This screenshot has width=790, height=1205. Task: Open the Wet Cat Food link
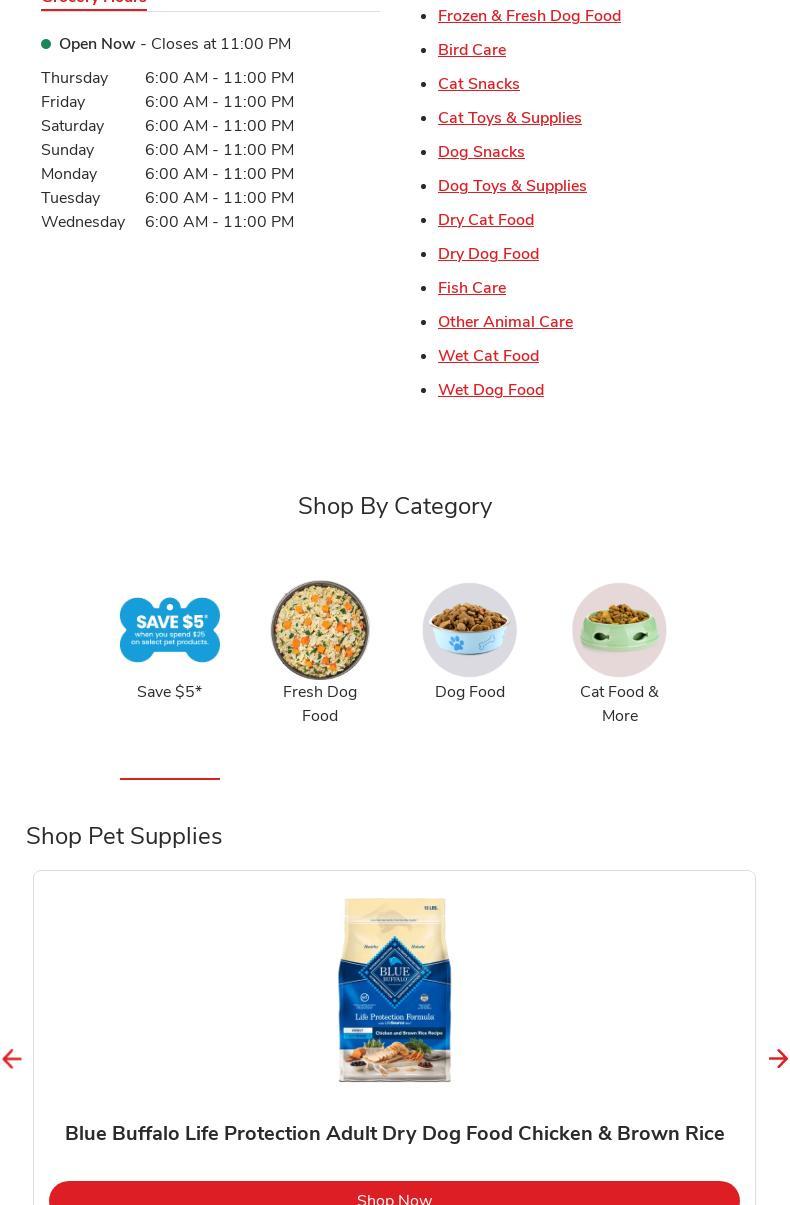488,356
